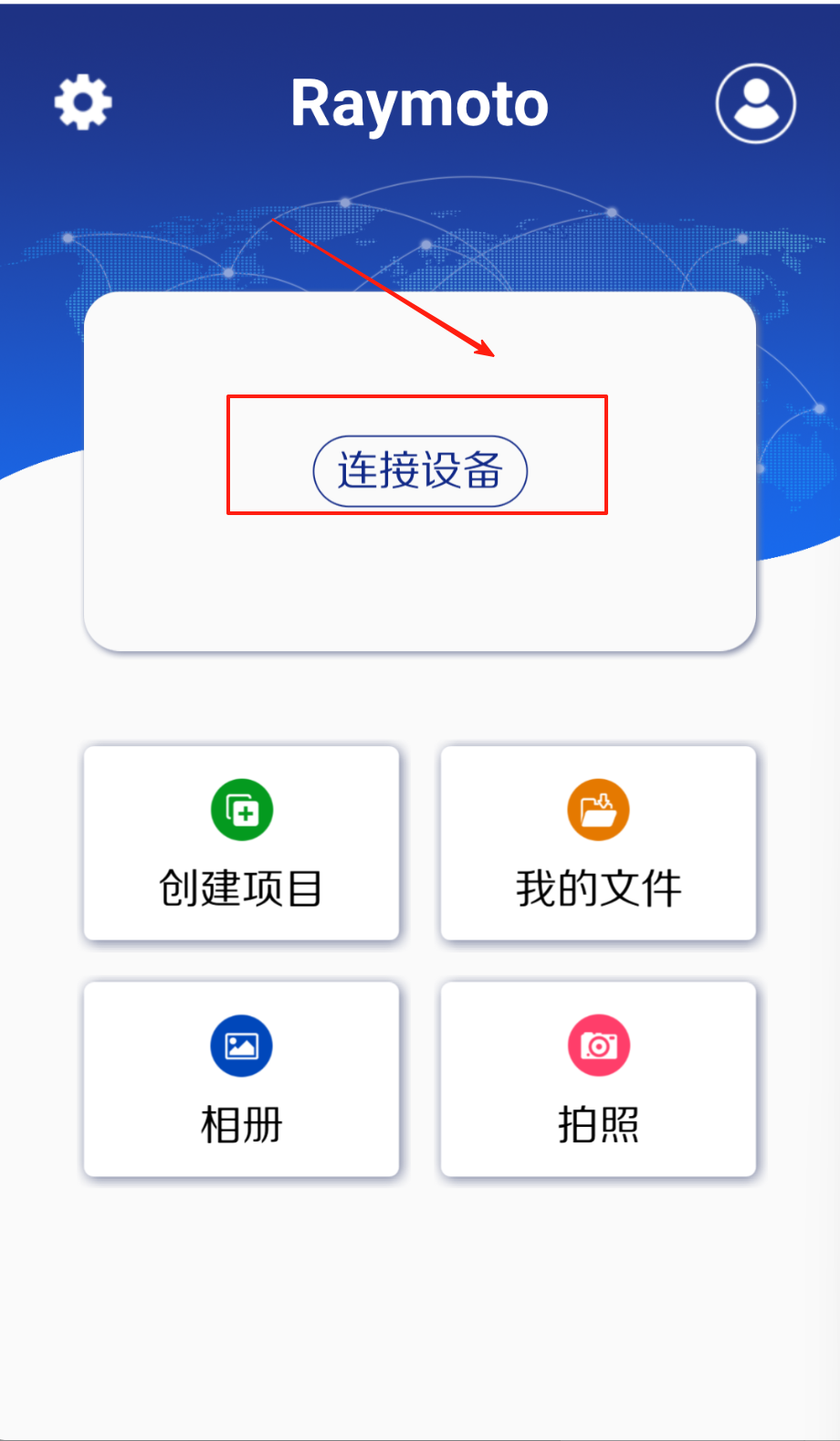Open the user profile icon
This screenshot has width=840, height=1441.
[x=755, y=103]
